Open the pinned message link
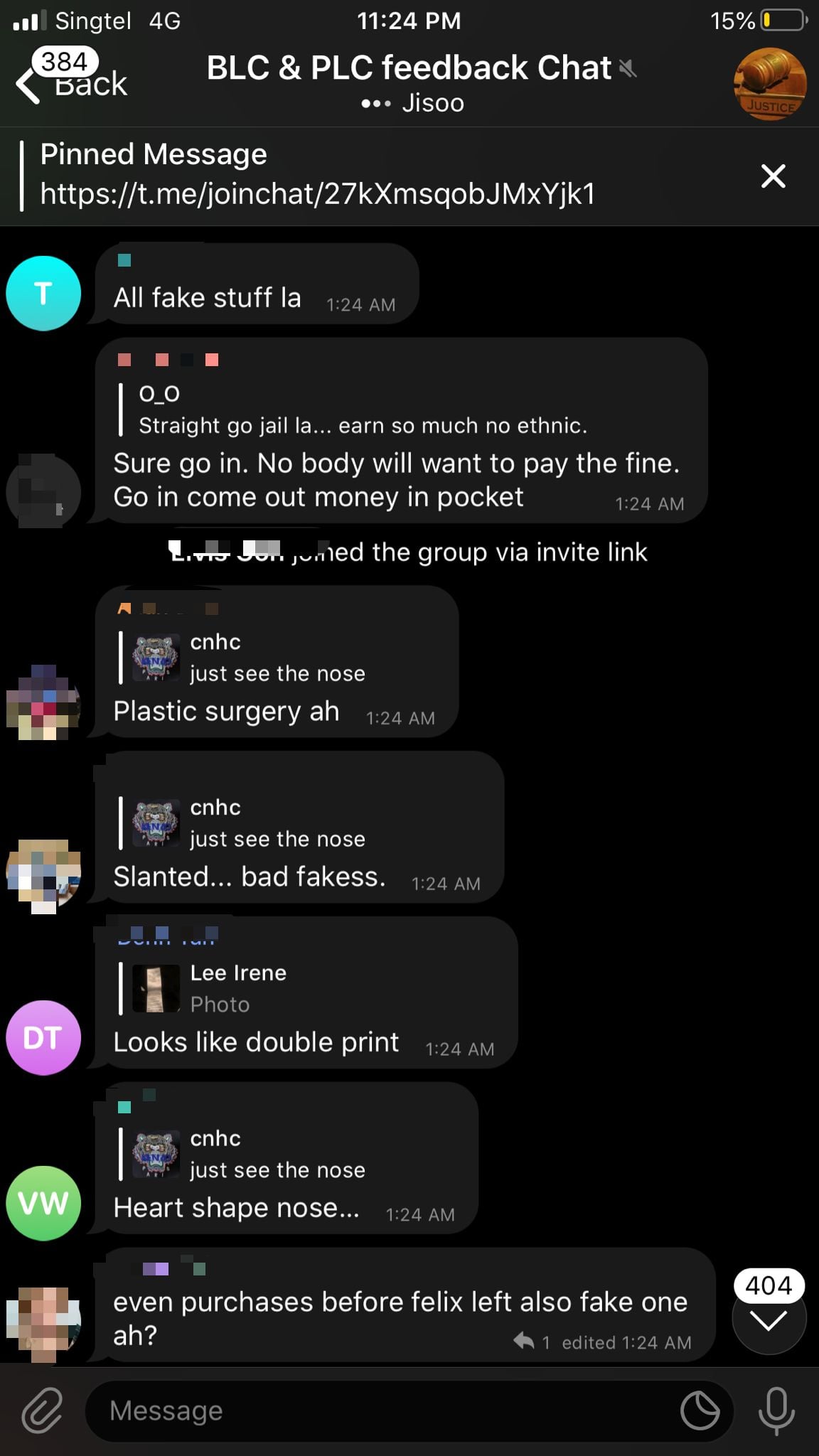Image resolution: width=819 pixels, height=1456 pixels. 317,193
